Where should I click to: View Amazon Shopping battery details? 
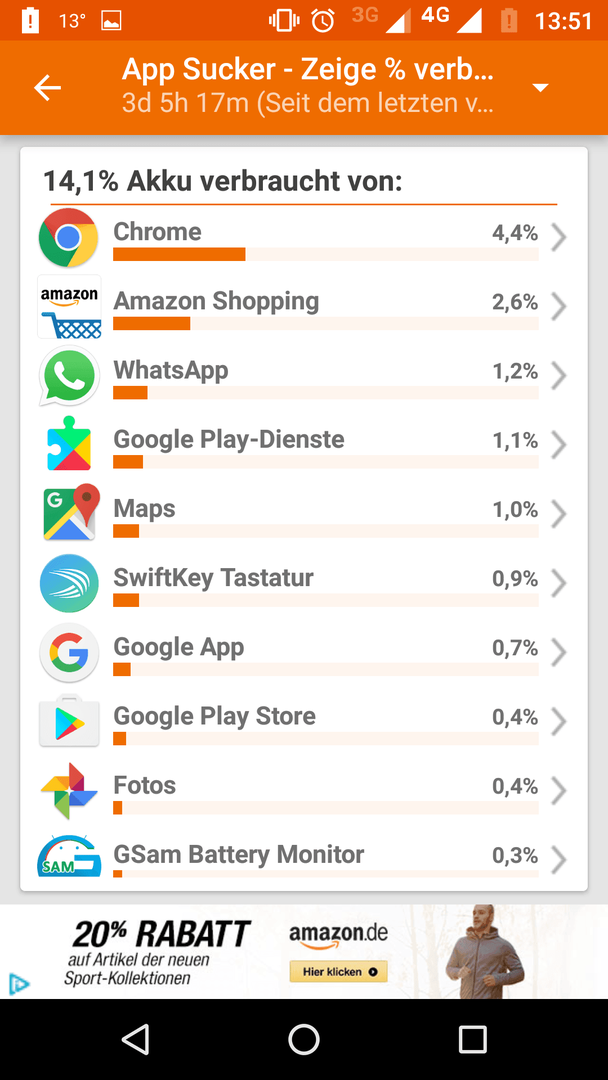click(304, 307)
